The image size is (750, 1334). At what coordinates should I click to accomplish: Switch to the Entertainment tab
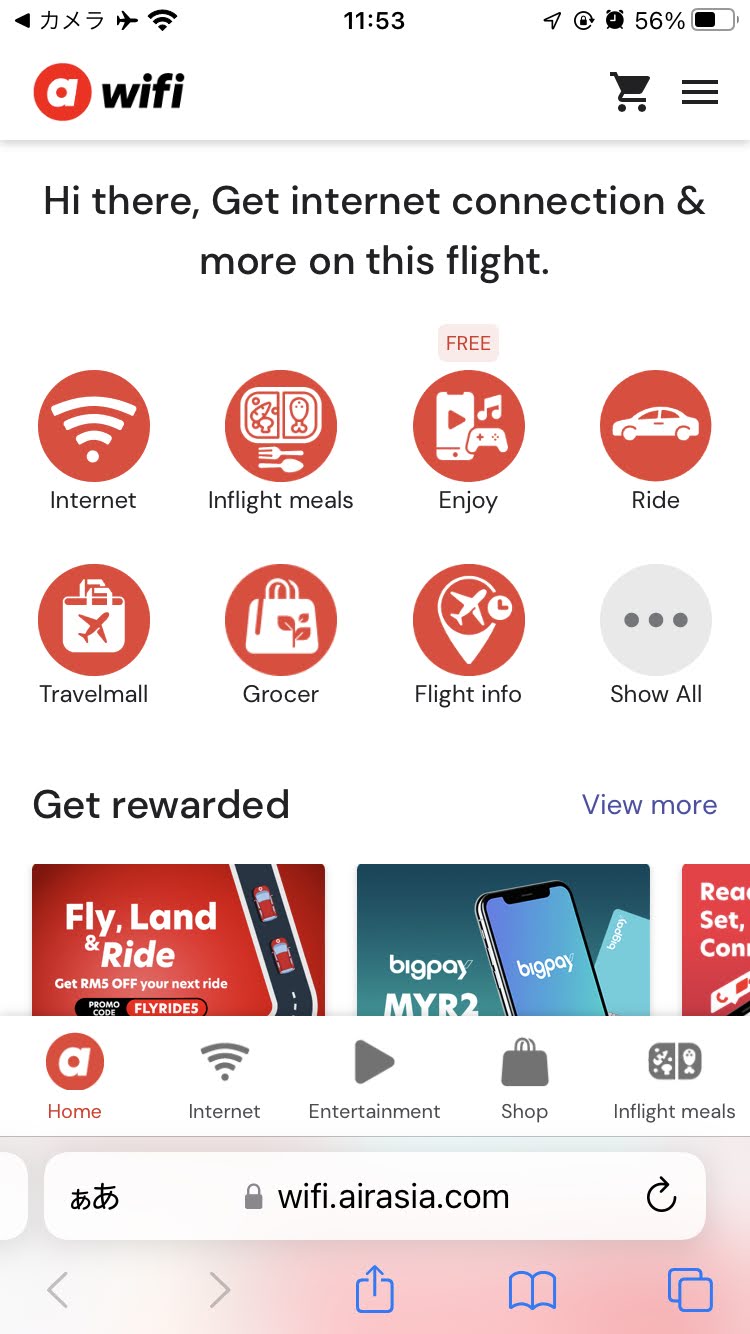click(374, 1078)
